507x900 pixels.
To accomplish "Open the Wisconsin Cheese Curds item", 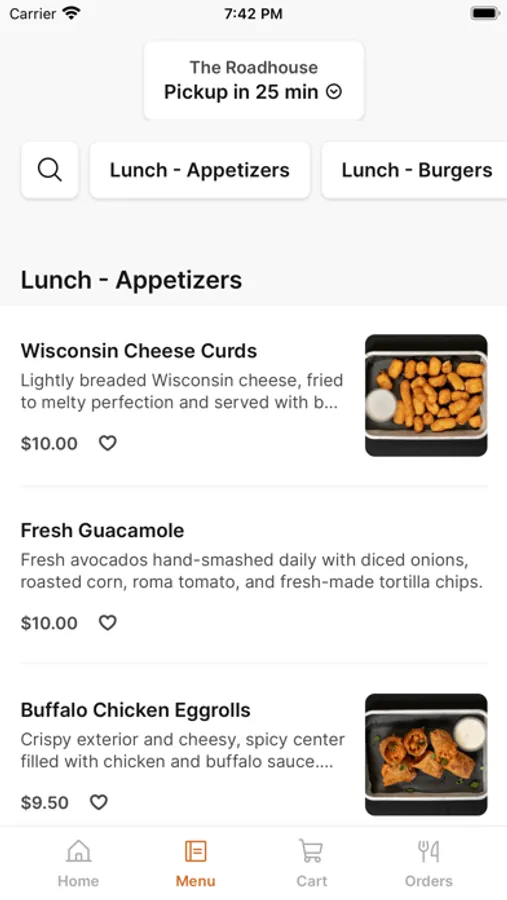I will tap(254, 396).
